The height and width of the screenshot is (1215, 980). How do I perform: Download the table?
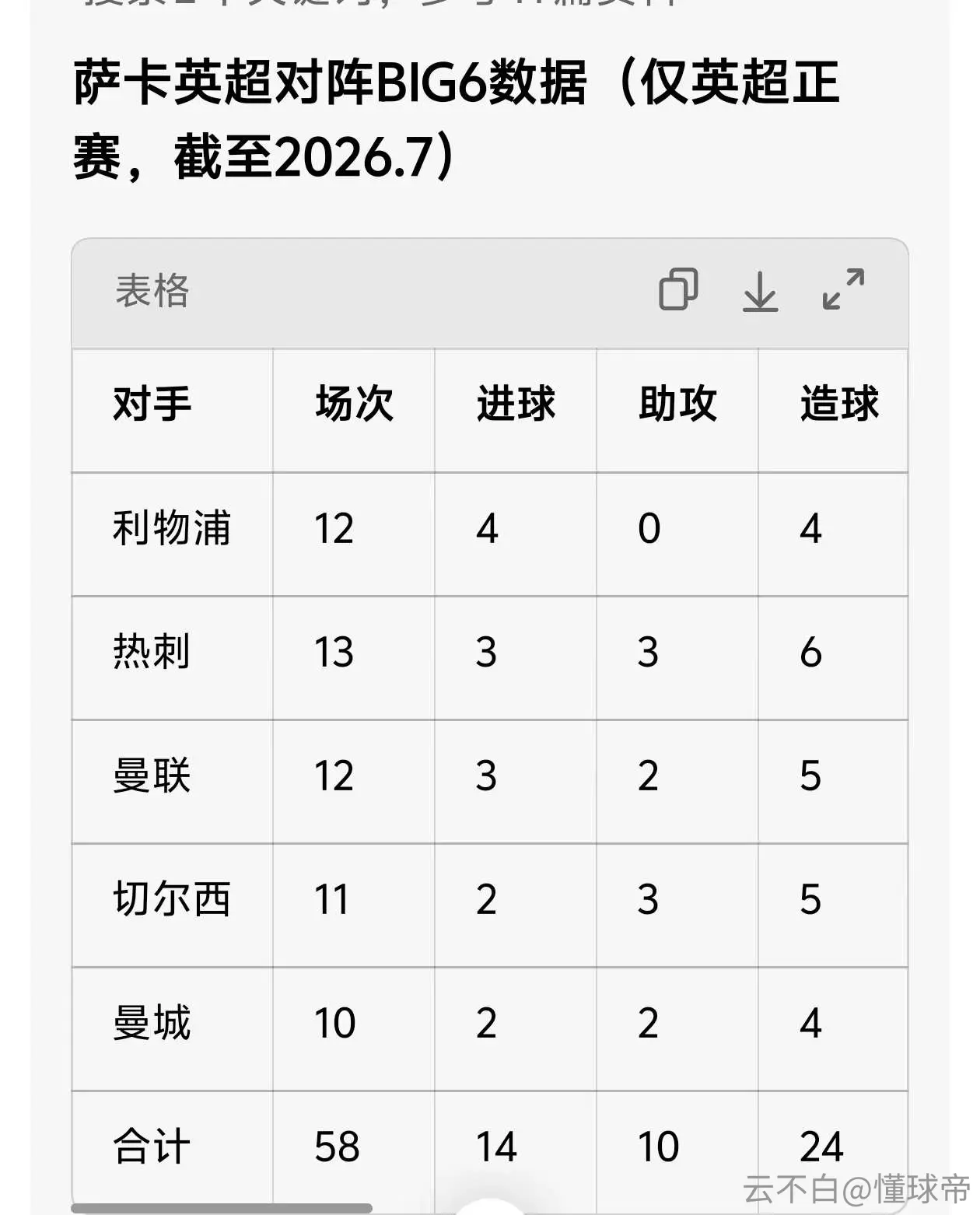click(760, 291)
